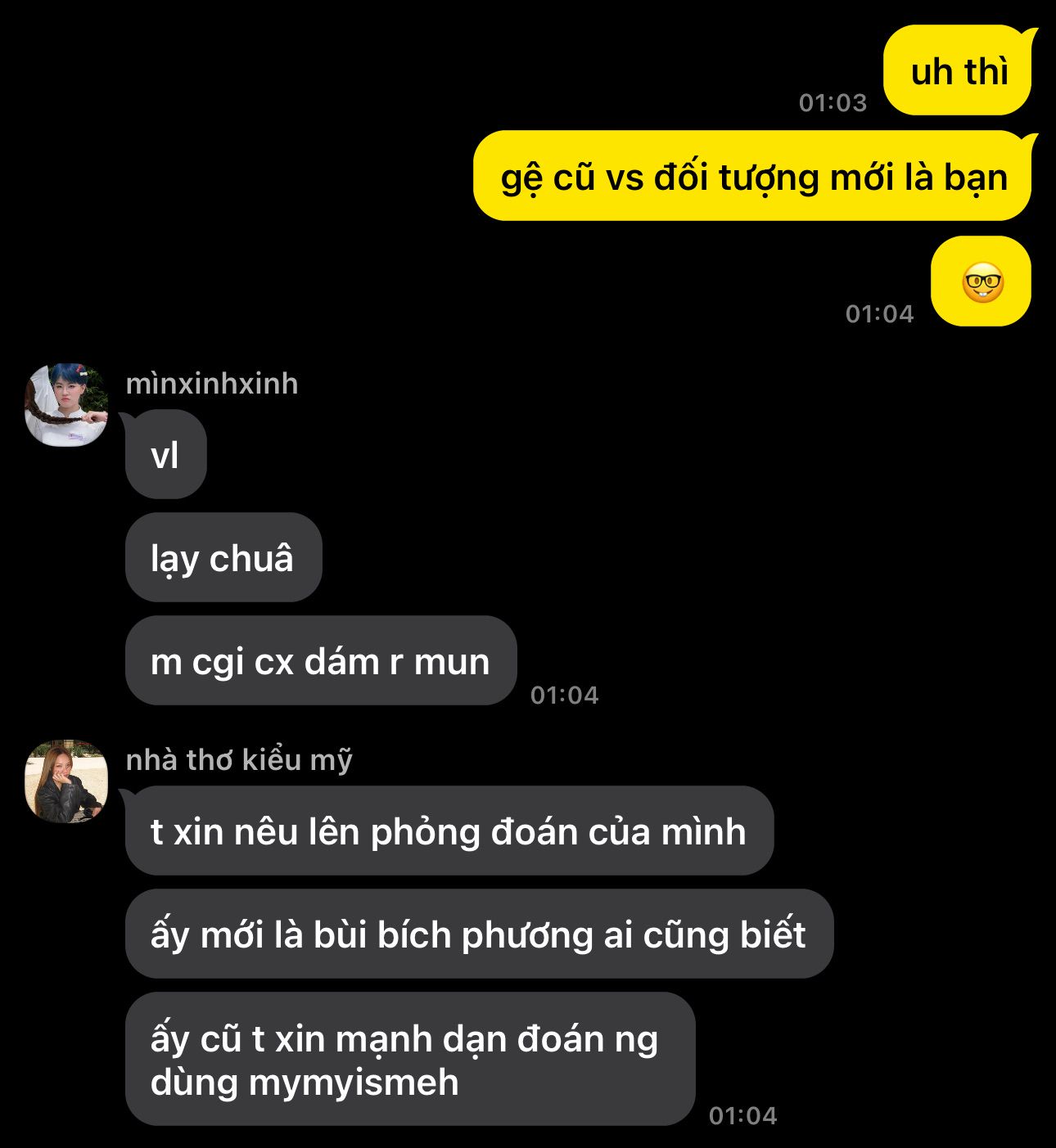
Task: Open mìnxinhxinh's profile avatar
Action: click(66, 405)
